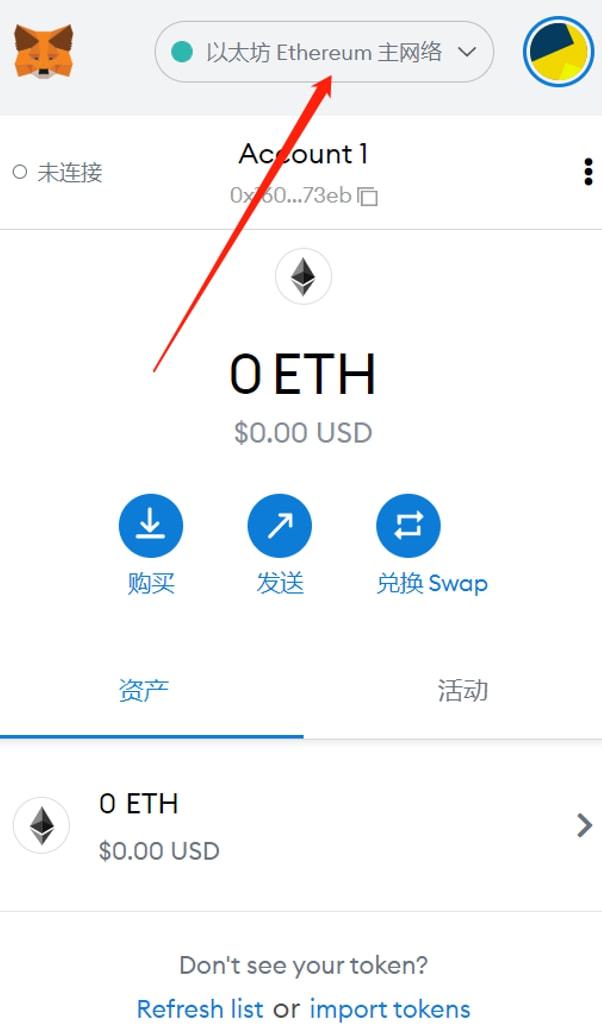The image size is (602, 1036).
Task: Check the 未连接 connection status
Action: (58, 172)
